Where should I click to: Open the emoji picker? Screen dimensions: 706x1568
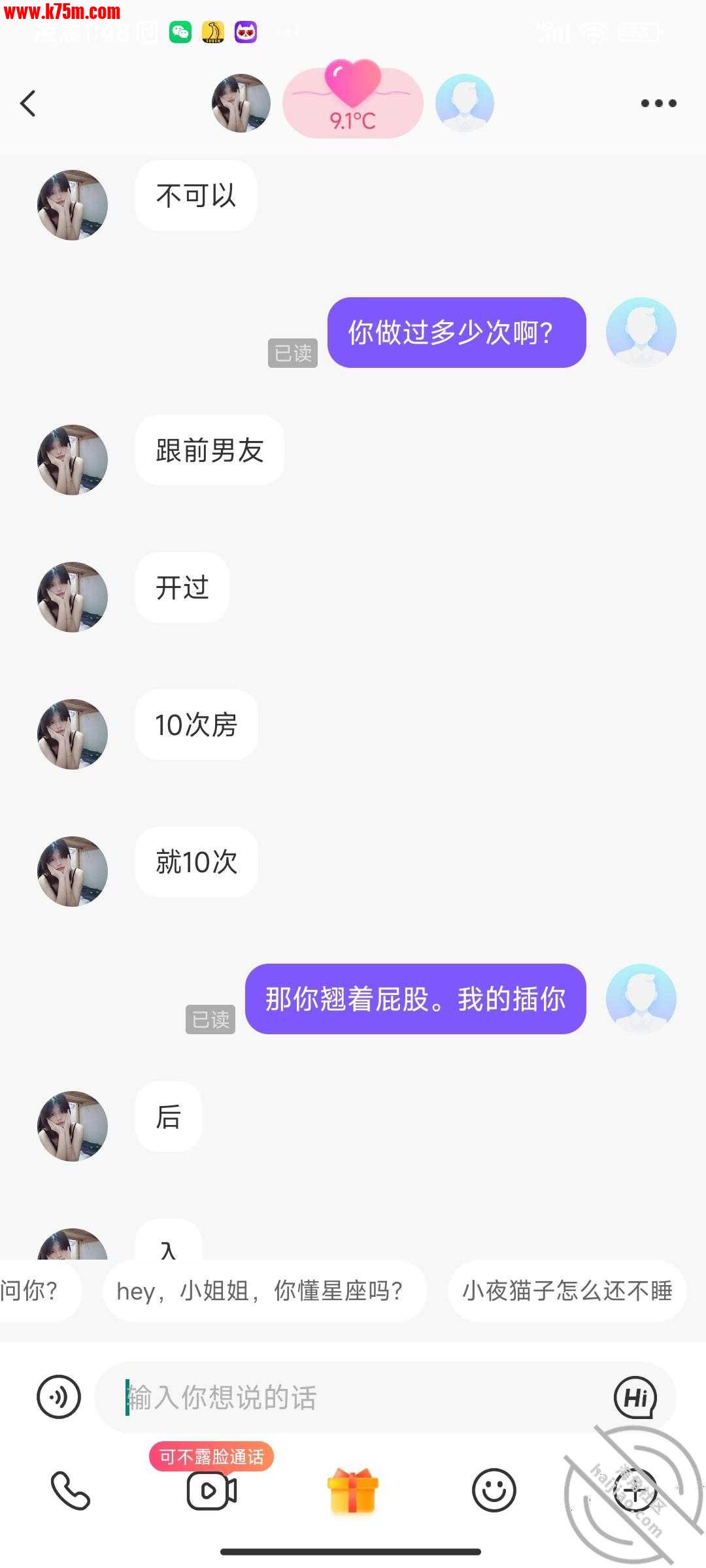494,1491
